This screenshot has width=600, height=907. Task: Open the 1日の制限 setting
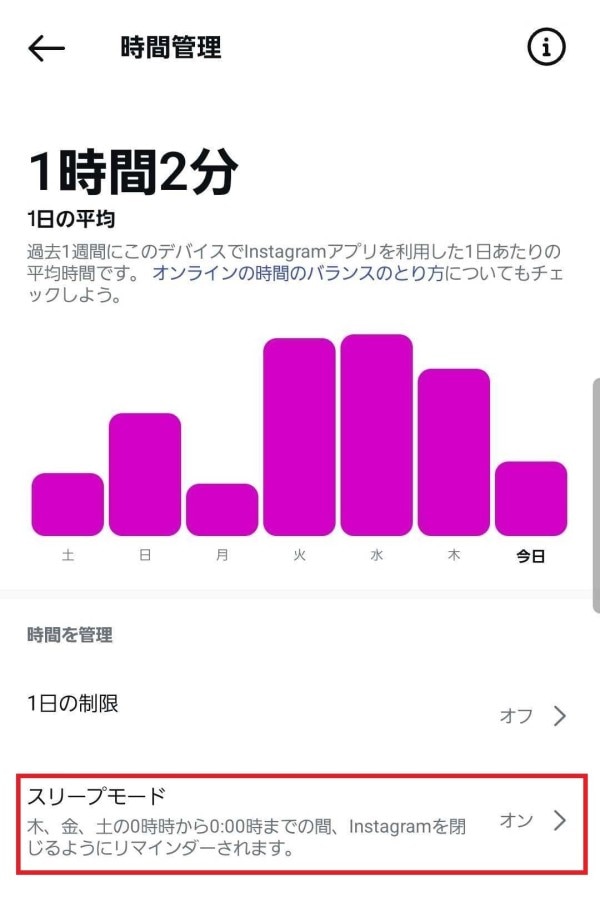[298, 714]
